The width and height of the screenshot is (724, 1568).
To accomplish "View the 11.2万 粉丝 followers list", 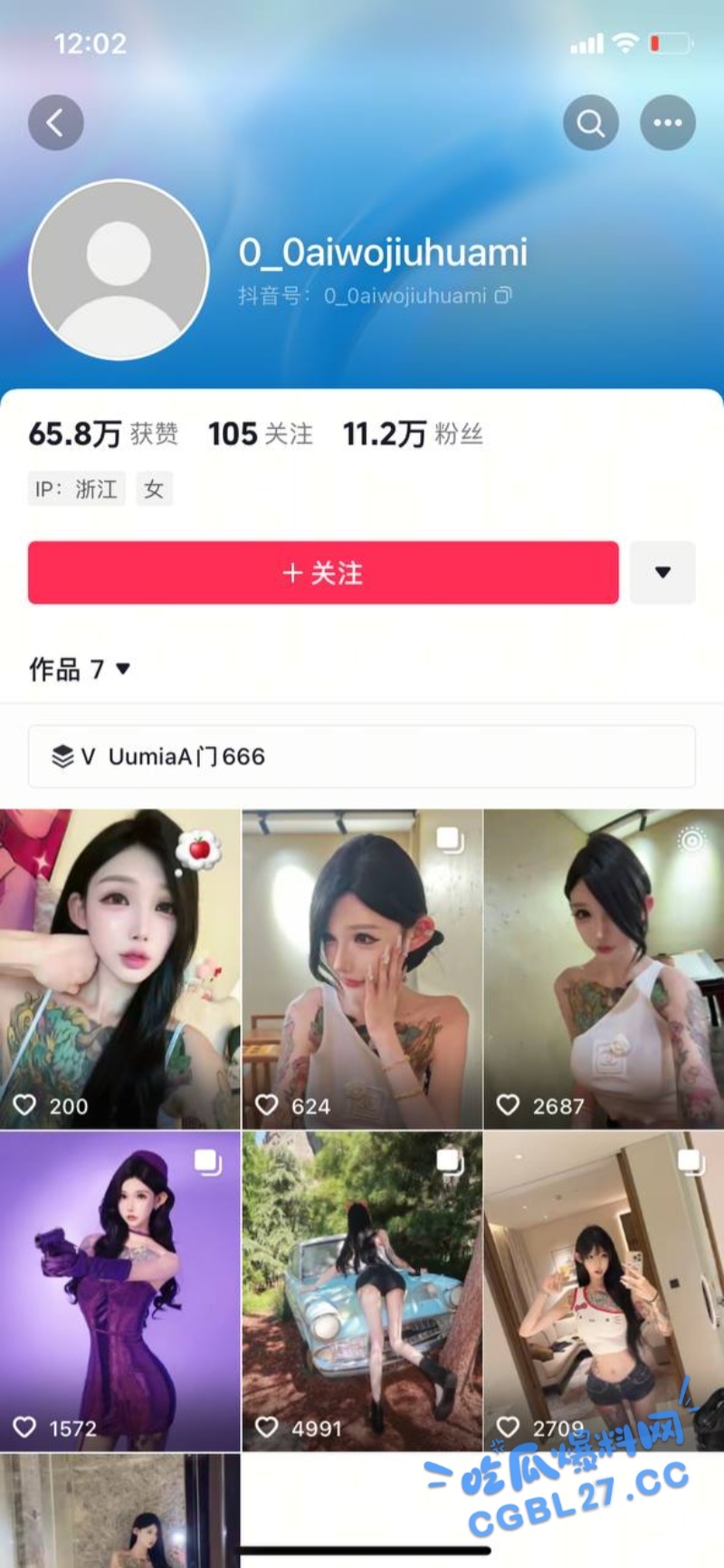I will 412,434.
